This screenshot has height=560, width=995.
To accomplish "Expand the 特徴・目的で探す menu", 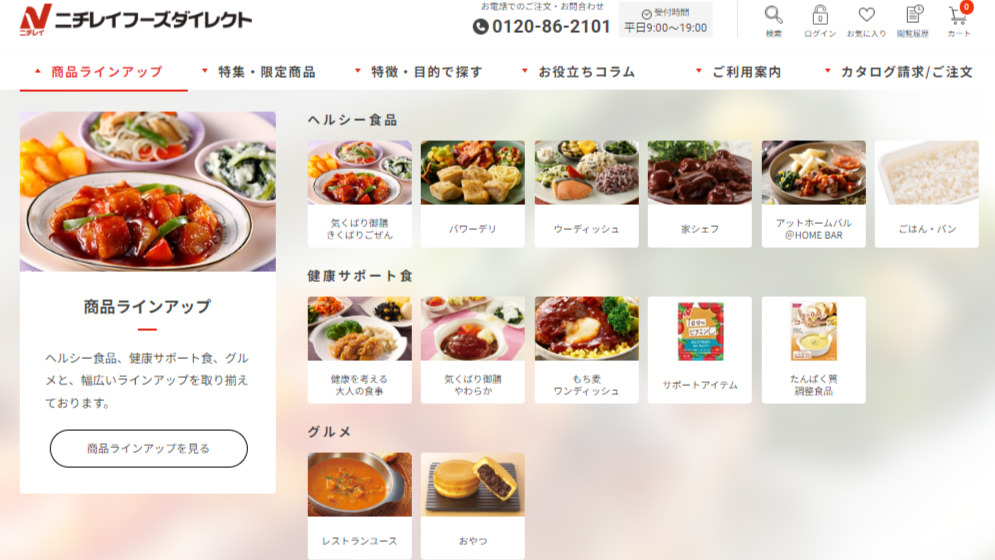I will click(x=418, y=72).
